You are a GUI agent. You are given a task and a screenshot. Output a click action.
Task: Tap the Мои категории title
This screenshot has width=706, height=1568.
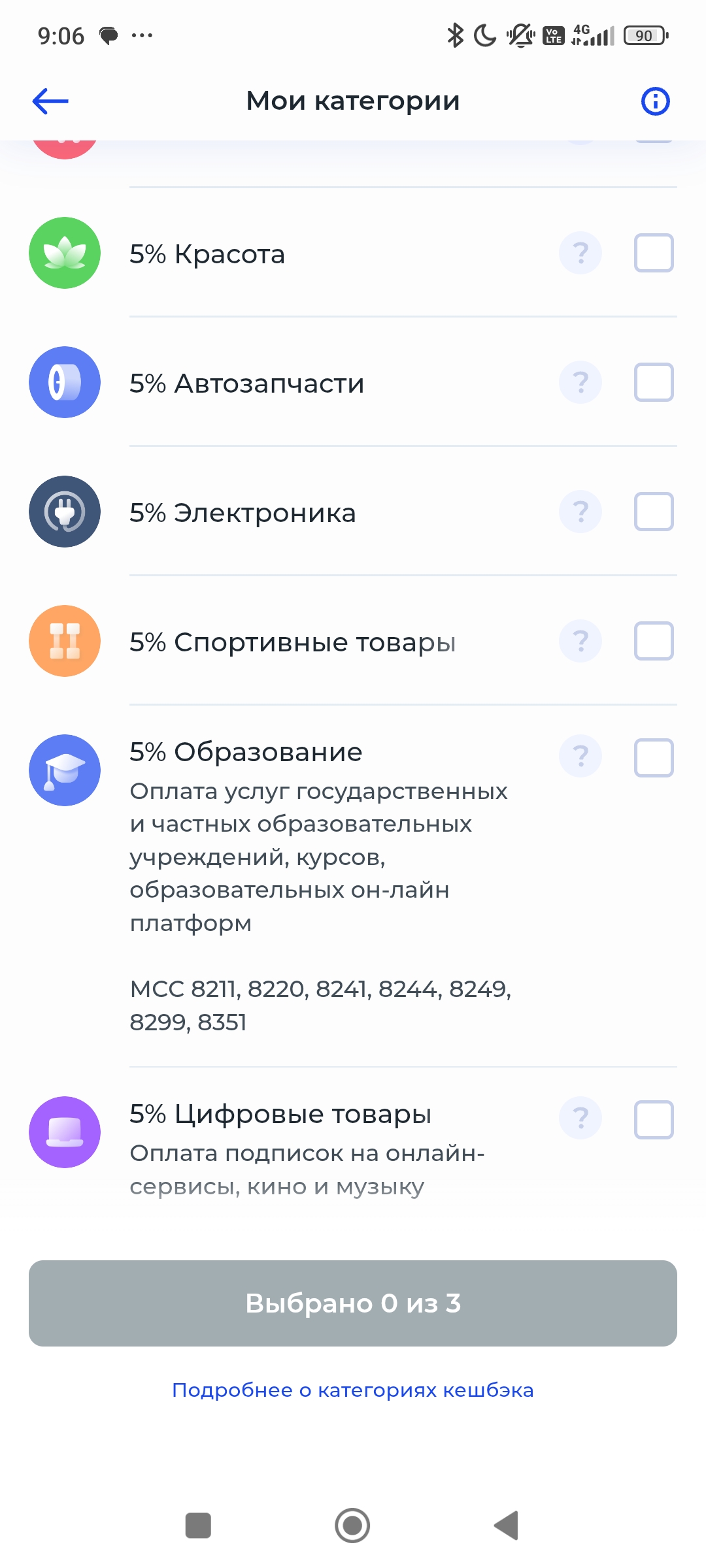[x=353, y=101]
